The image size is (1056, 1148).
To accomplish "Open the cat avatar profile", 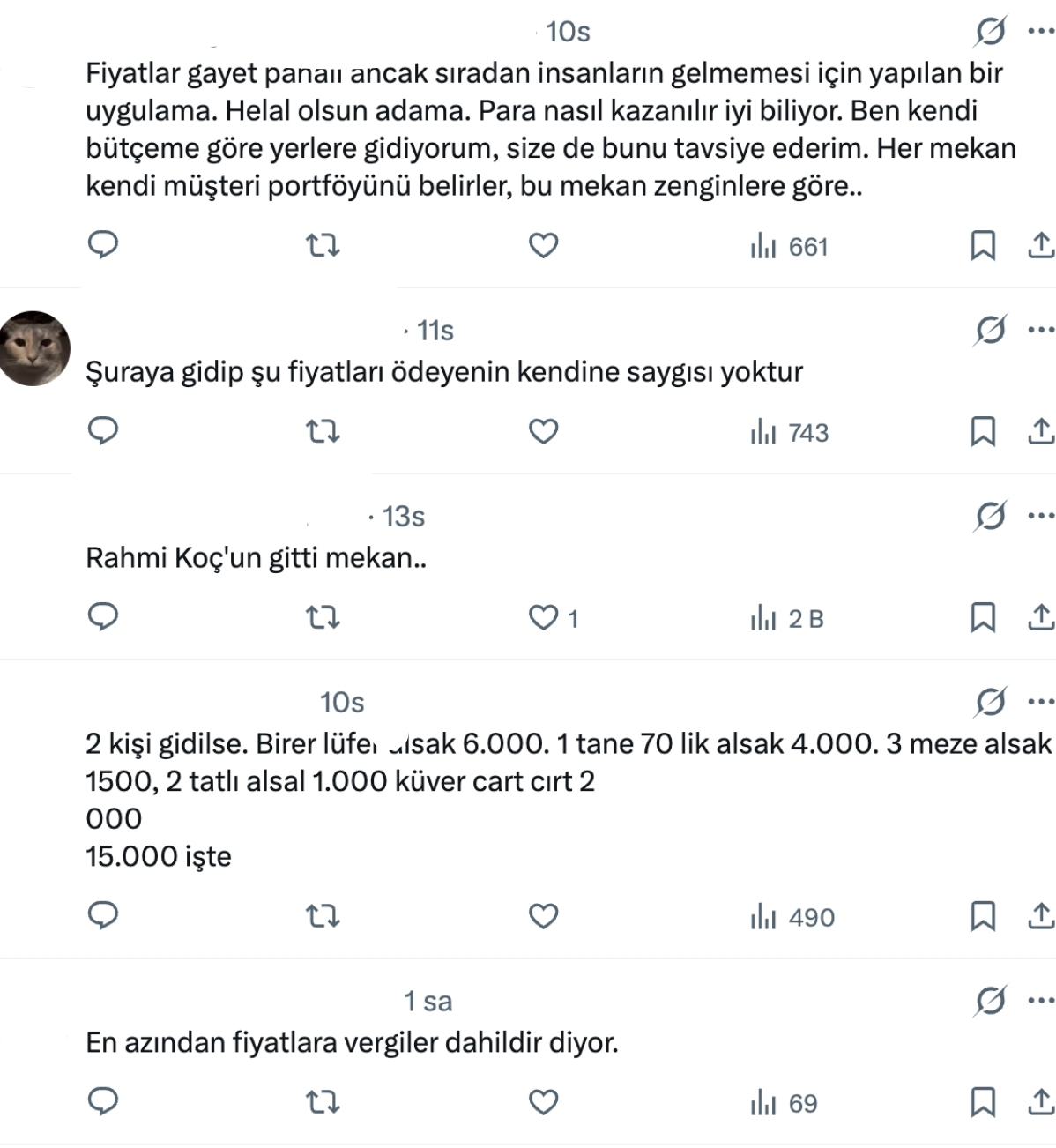I will click(x=33, y=348).
